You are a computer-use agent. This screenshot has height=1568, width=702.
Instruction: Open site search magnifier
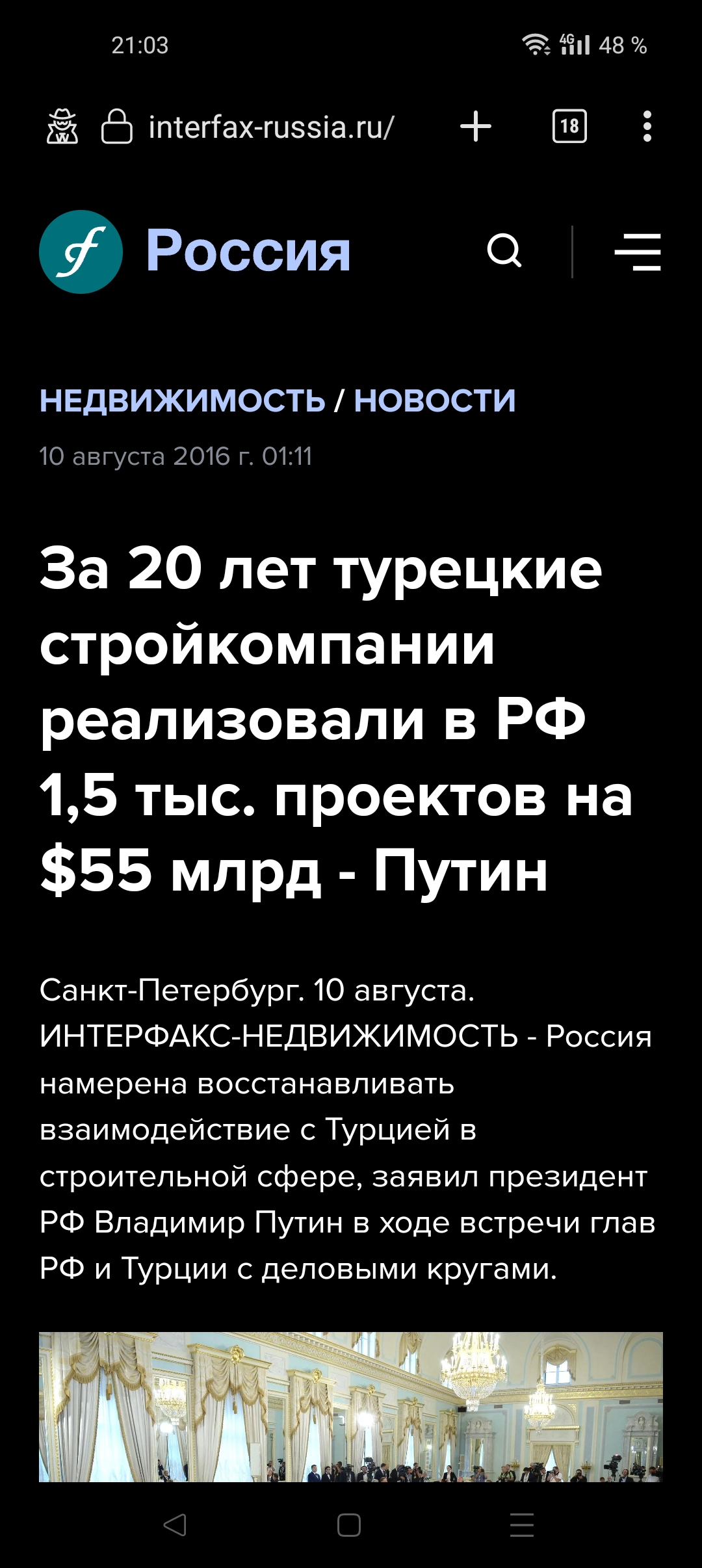click(504, 251)
